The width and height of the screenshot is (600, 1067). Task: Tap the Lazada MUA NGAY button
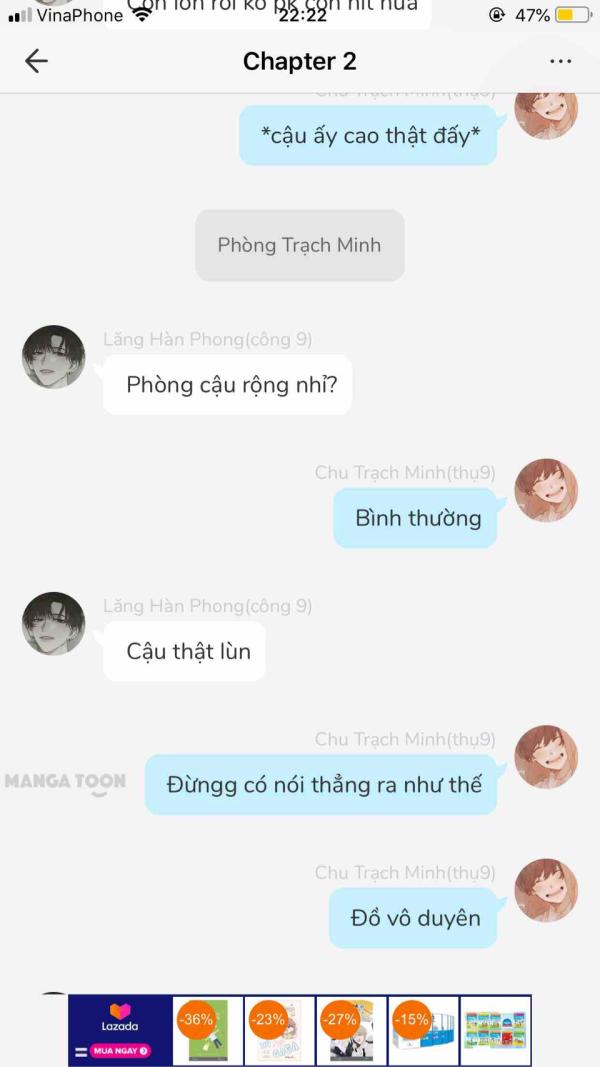tap(120, 1051)
